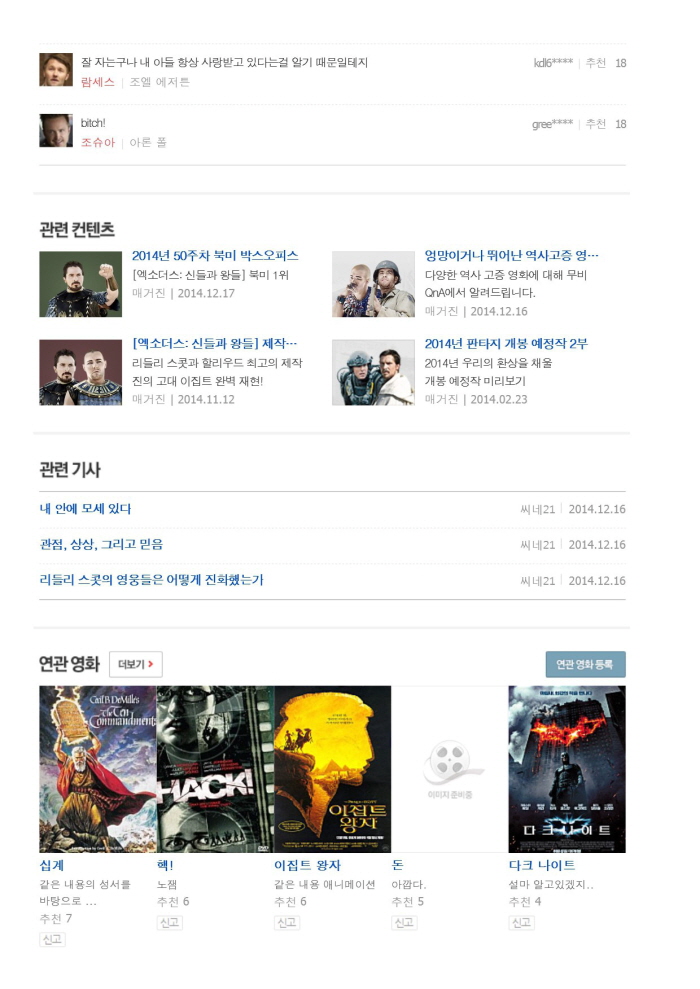
Task: Open 엉망이거나 뛰어난 역사고증 영화 content
Action: pos(511,256)
